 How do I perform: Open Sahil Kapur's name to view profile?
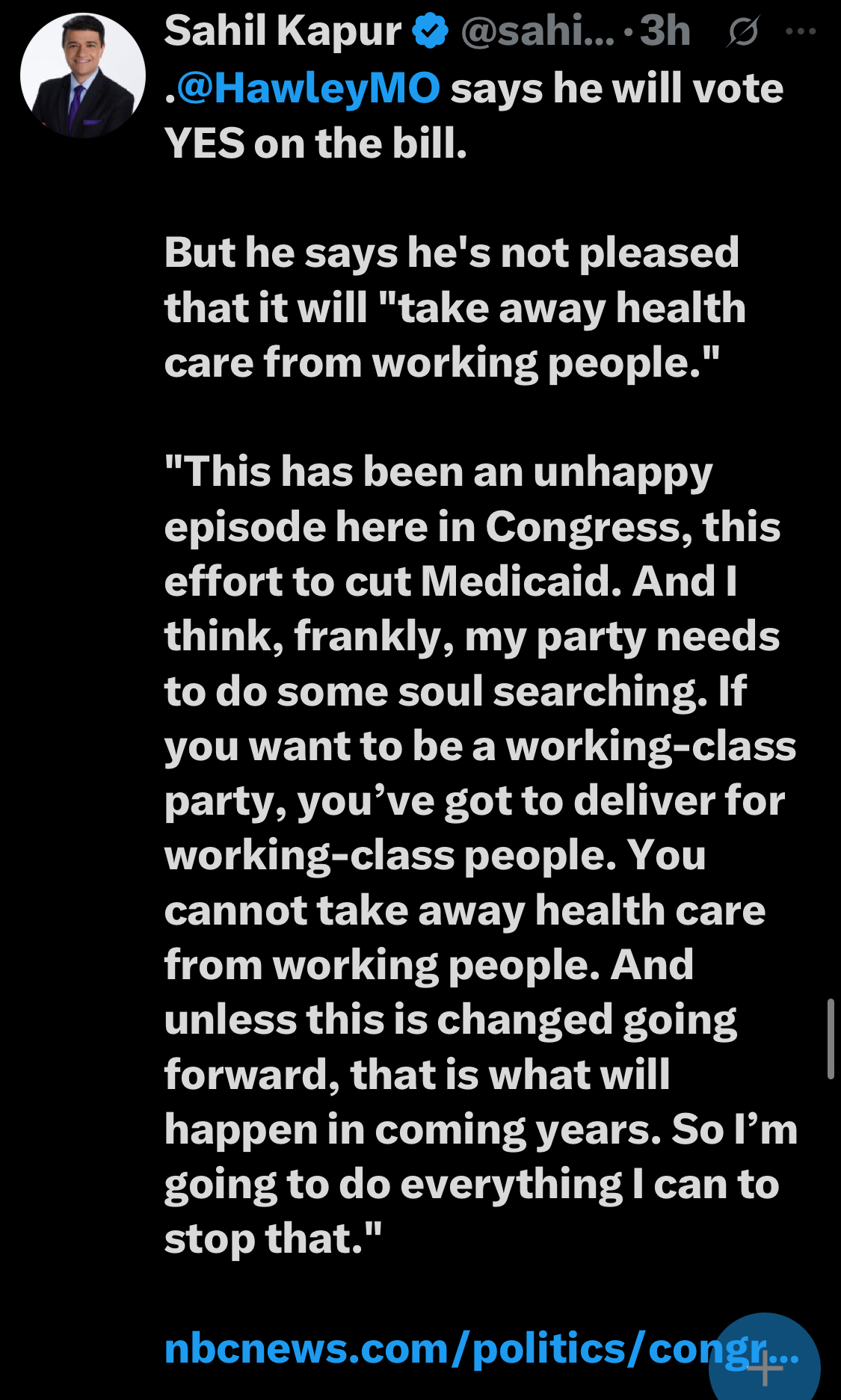[x=283, y=31]
